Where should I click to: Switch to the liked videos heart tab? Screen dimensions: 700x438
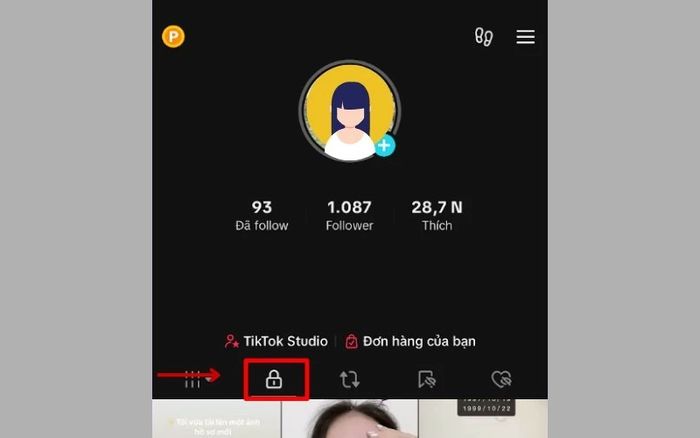coord(502,379)
